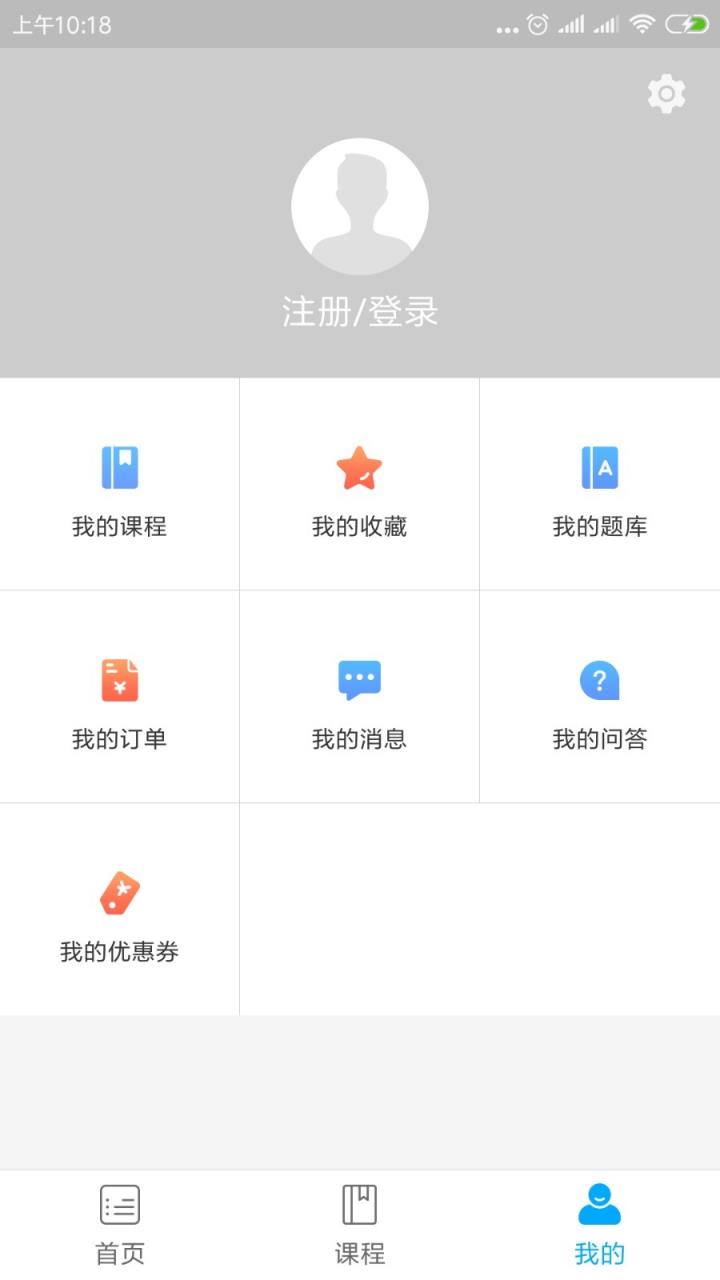Open My Orders (我的订单) icon
Screen dimensions: 720x1280
(119, 679)
